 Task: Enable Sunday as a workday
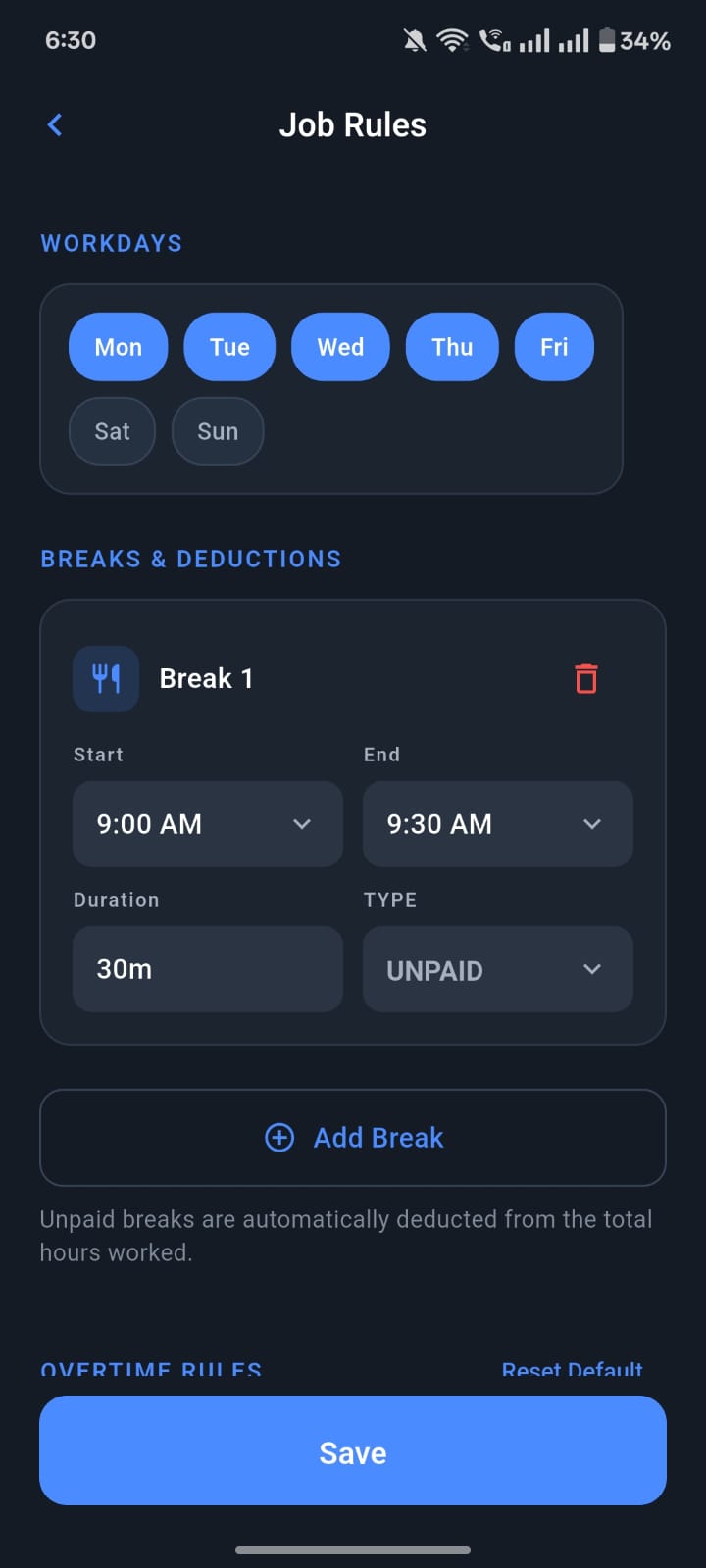click(217, 431)
